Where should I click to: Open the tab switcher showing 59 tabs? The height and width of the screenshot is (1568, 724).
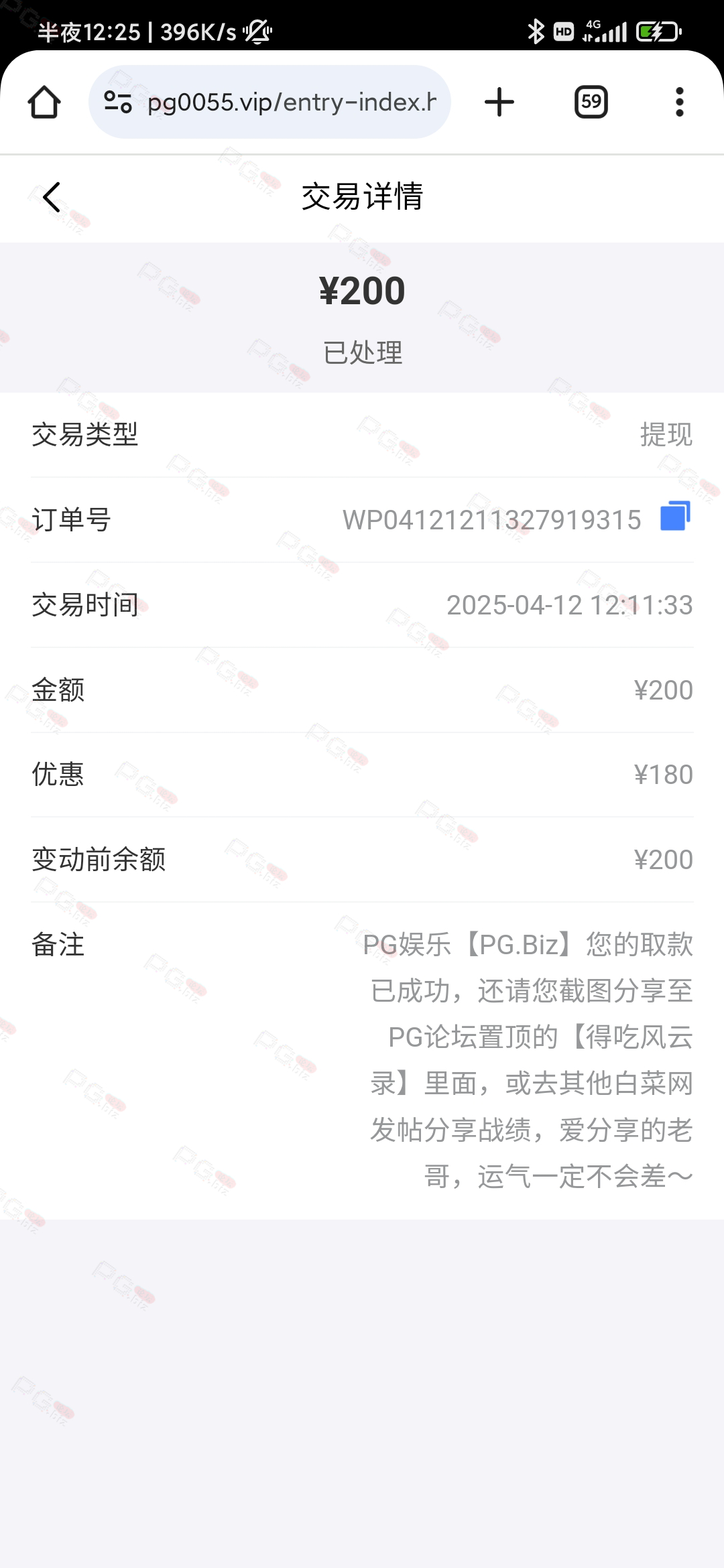coord(591,102)
